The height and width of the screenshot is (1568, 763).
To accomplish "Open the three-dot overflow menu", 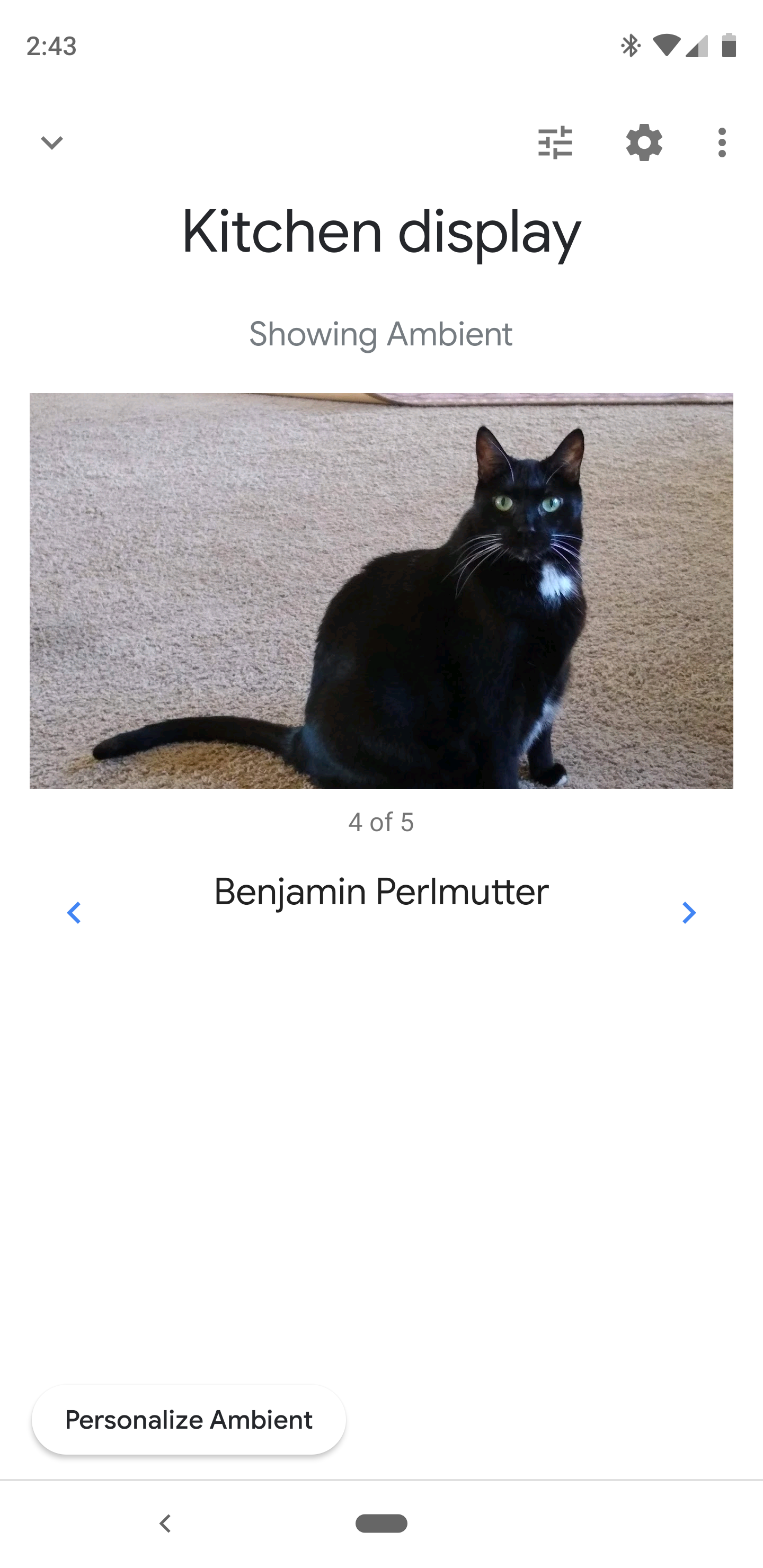I will pos(722,143).
